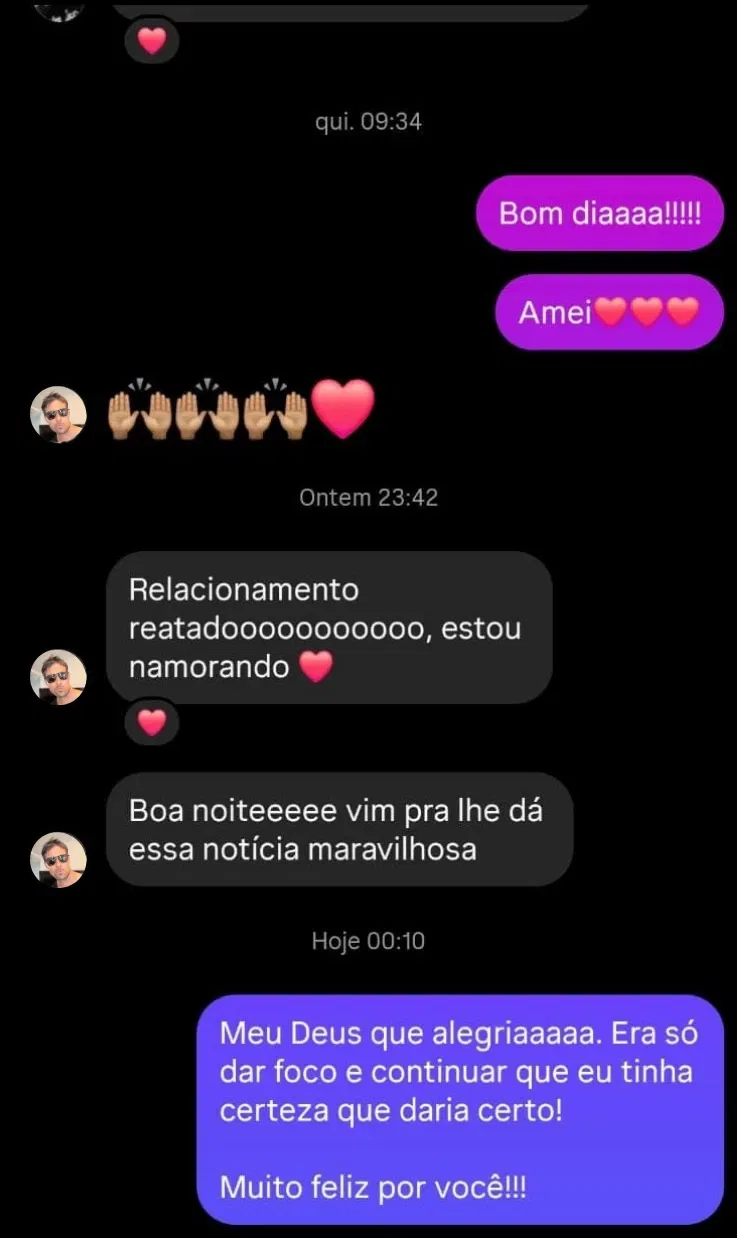This screenshot has height=1238, width=737.
Task: Open sender's avatar beside the raised-hands emoji message
Action: pyautogui.click(x=58, y=414)
